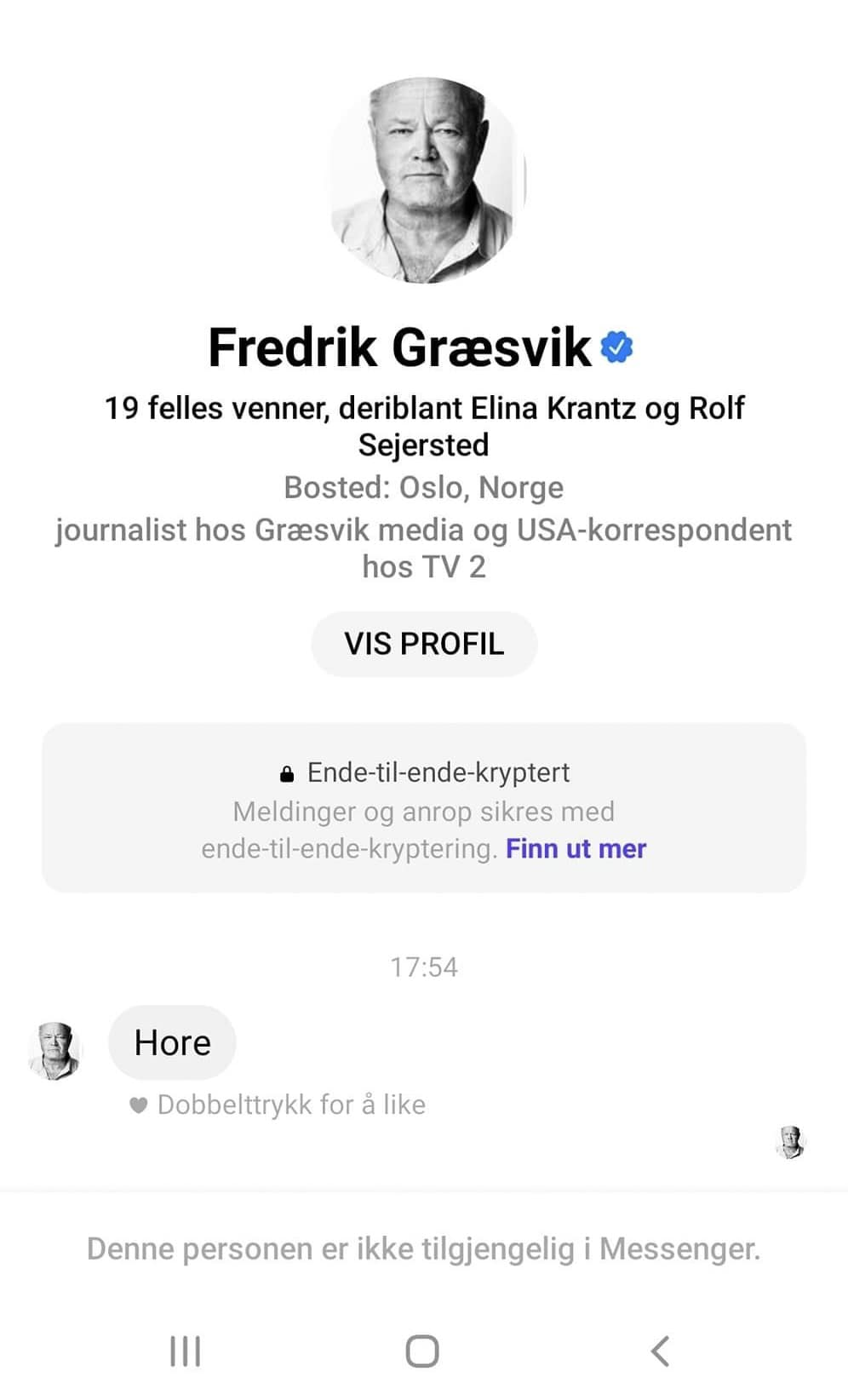
Task: Tap the VIS PROFIL button
Action: [x=424, y=644]
